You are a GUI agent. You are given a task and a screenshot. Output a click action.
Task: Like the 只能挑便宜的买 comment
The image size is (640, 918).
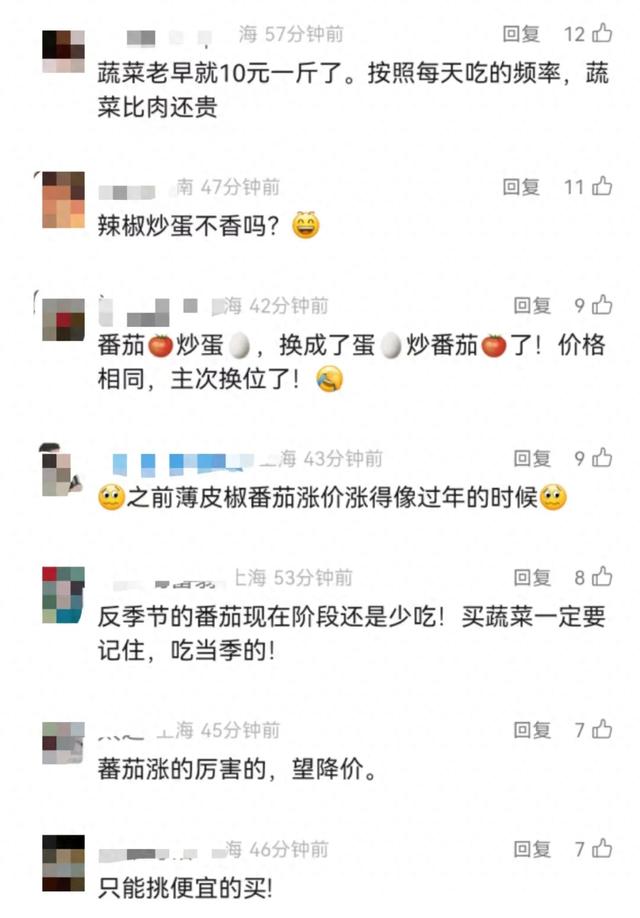(603, 849)
